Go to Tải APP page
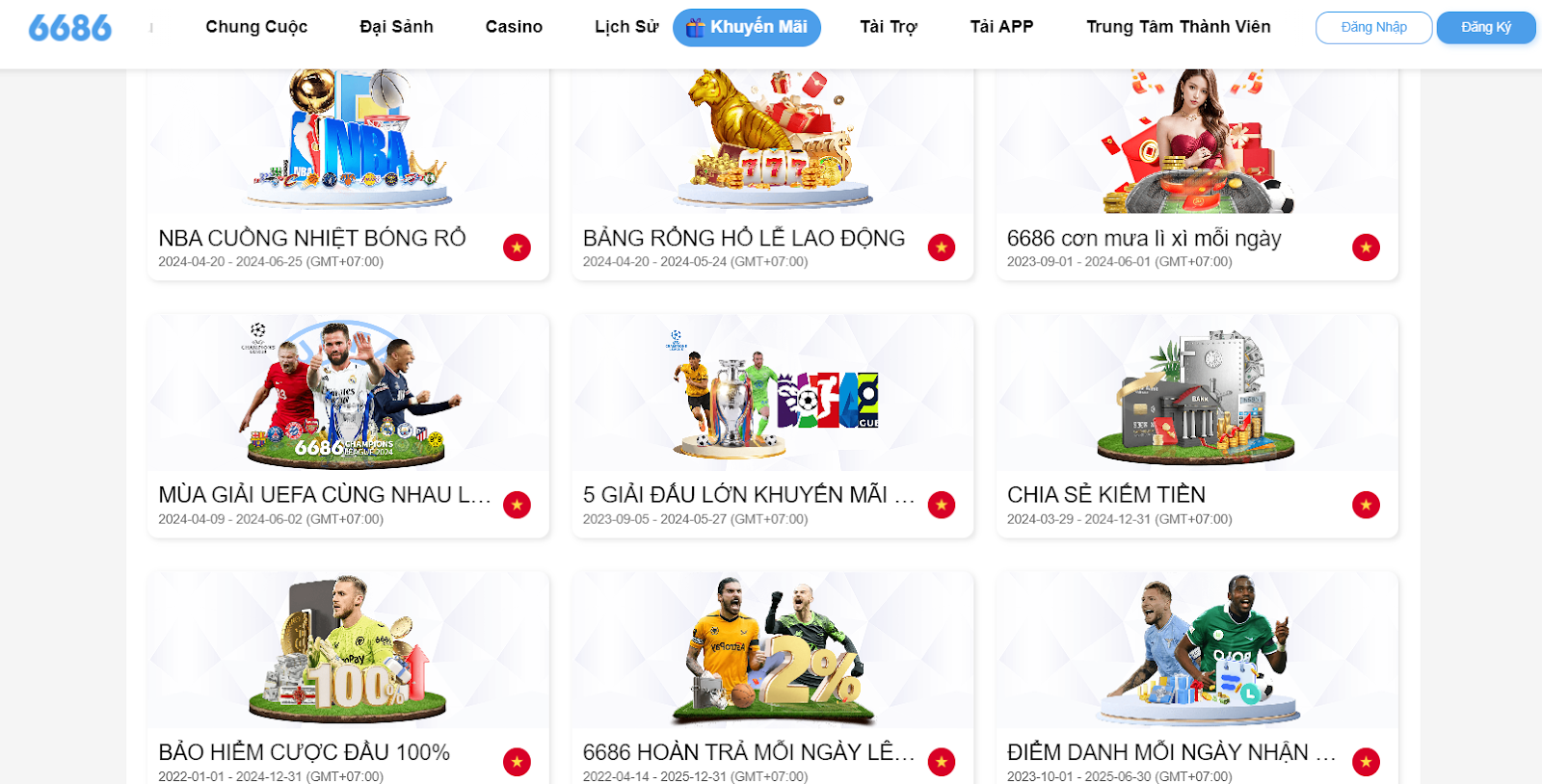This screenshot has height=784, width=1542. (x=1001, y=27)
